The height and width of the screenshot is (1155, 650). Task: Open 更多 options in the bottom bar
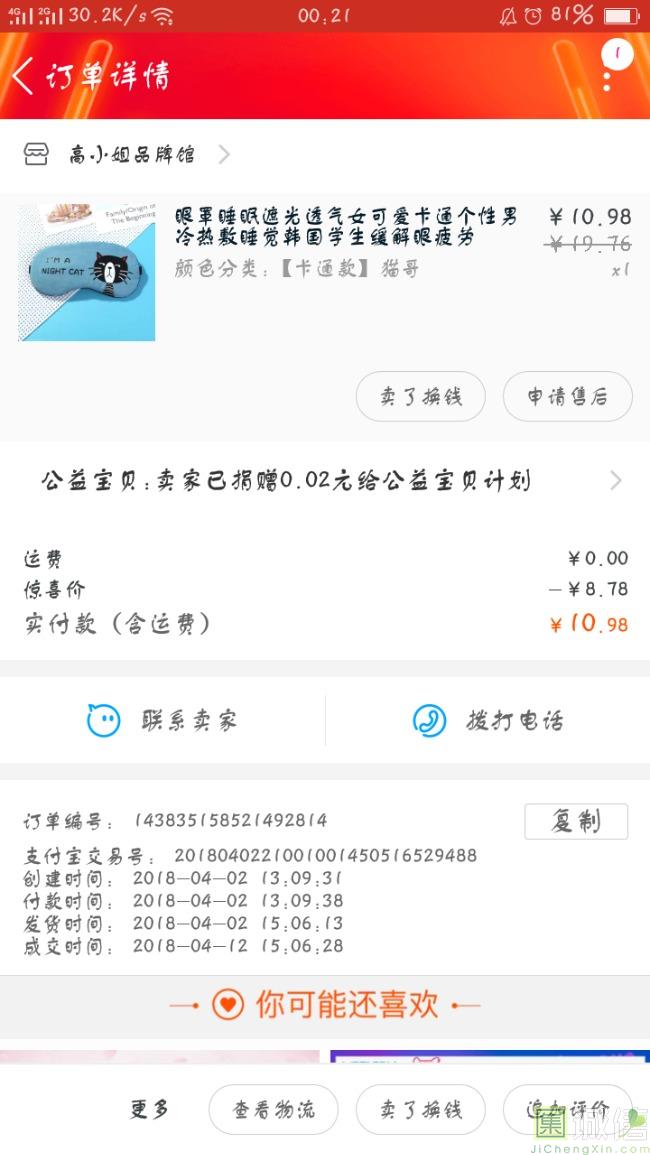tap(150, 1109)
